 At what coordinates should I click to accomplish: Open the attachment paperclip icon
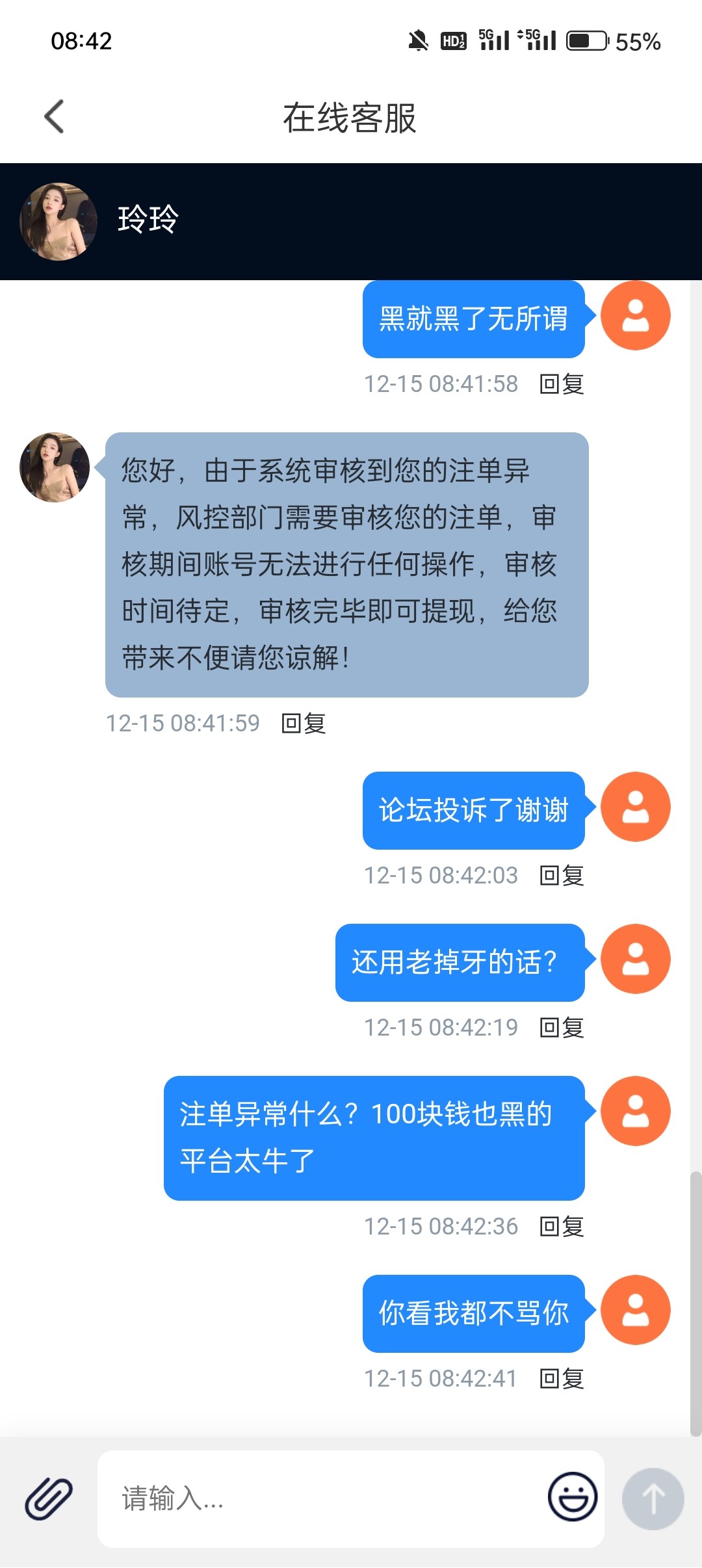tap(49, 1499)
